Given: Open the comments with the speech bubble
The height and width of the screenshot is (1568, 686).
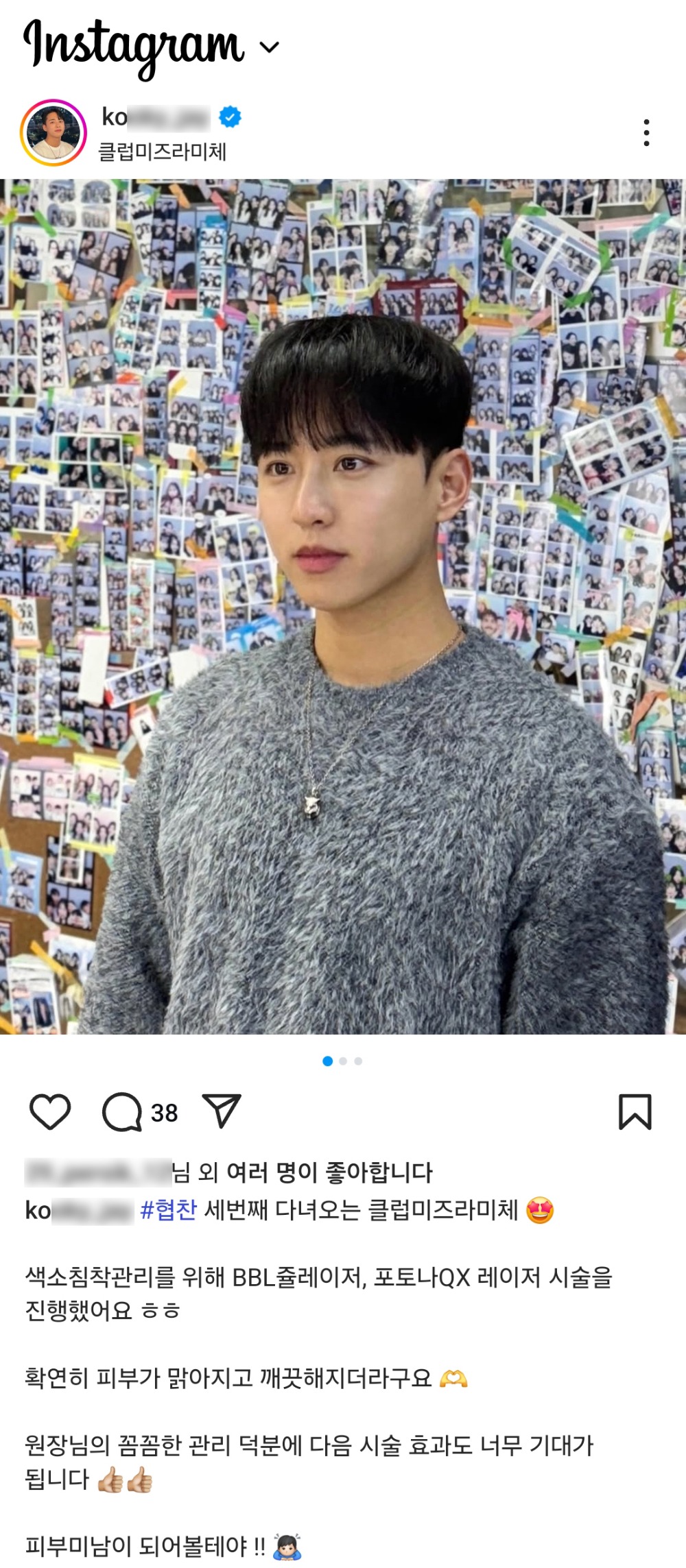Looking at the screenshot, I should tap(122, 1111).
